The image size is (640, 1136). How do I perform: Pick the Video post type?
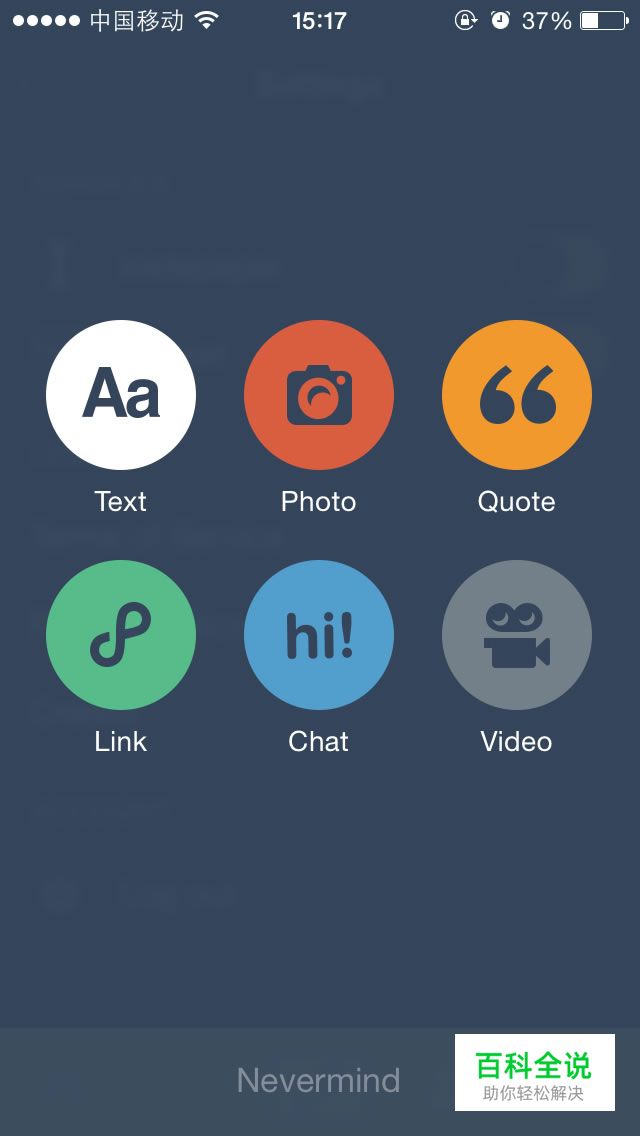pyautogui.click(x=517, y=635)
